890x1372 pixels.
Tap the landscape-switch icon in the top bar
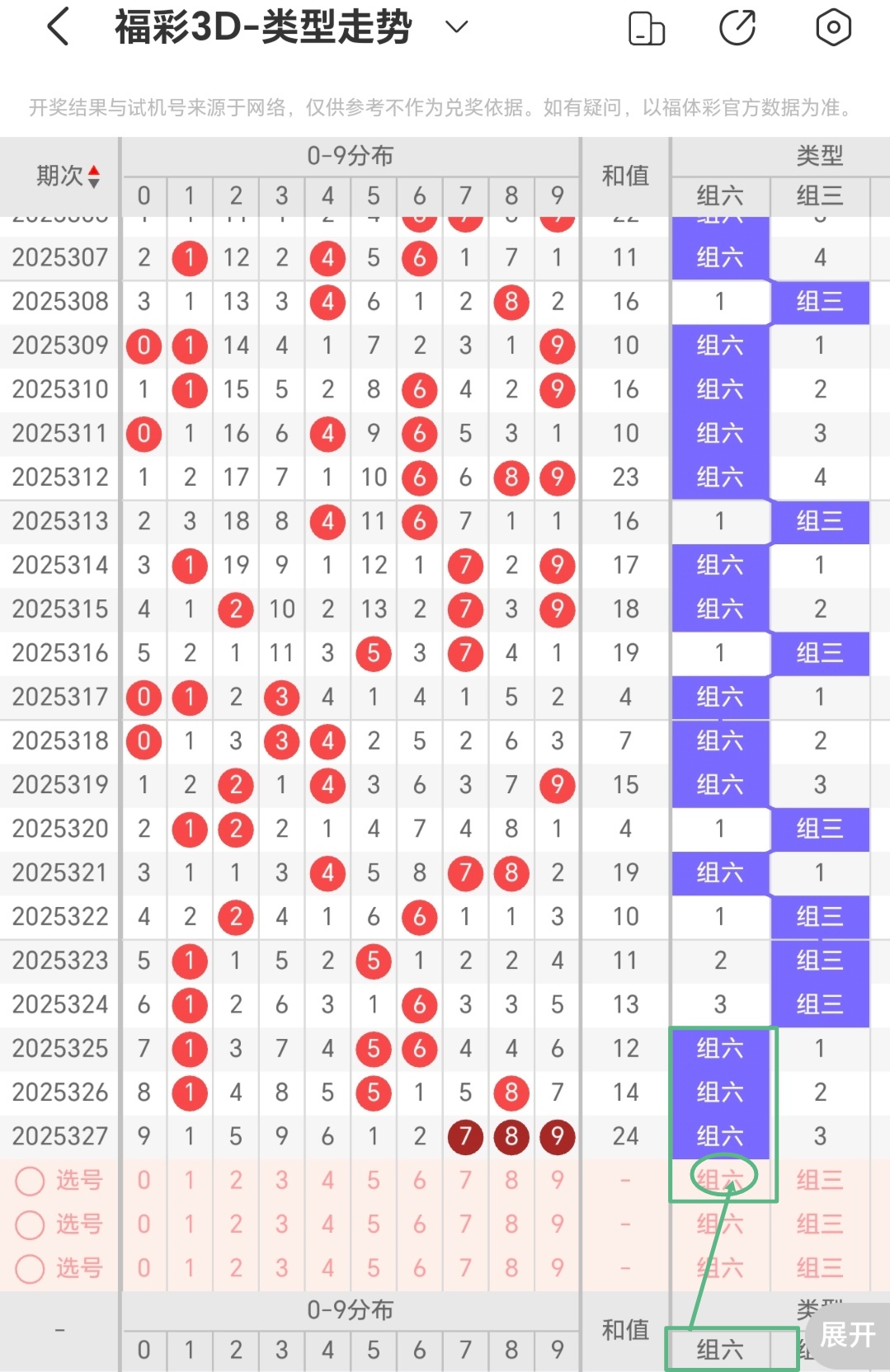647,26
